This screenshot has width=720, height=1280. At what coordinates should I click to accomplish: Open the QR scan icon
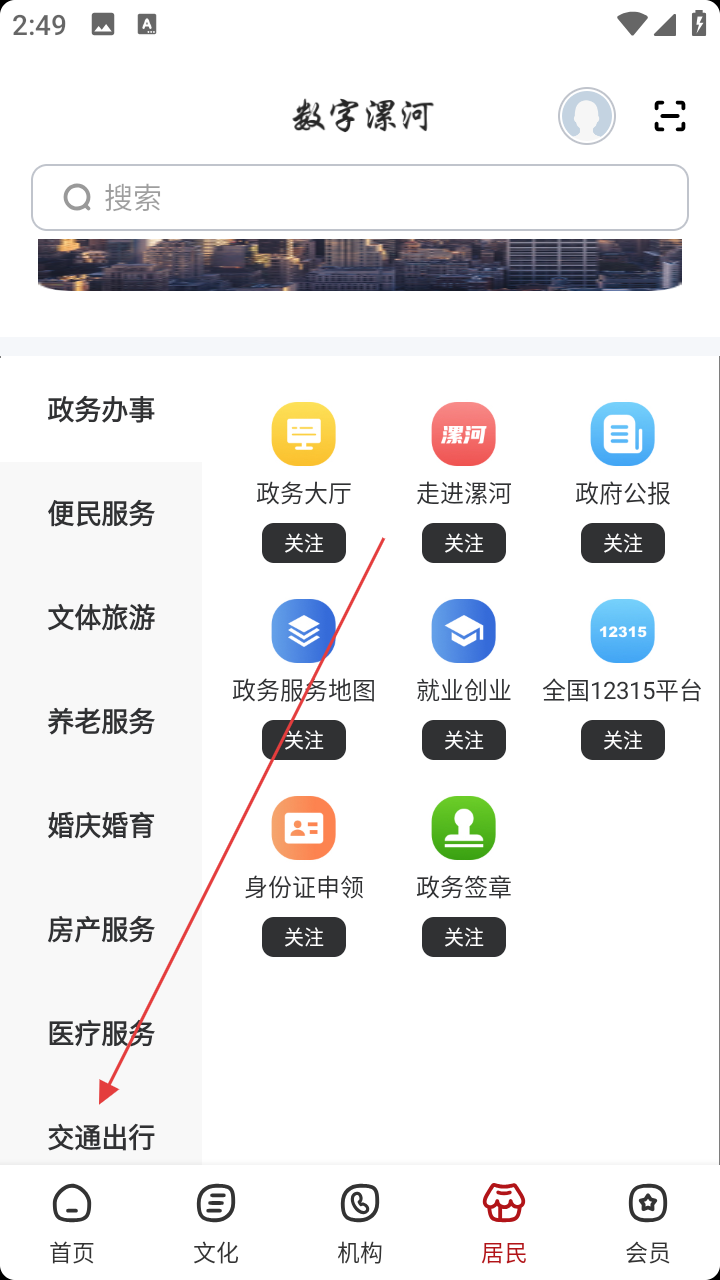coord(669,116)
